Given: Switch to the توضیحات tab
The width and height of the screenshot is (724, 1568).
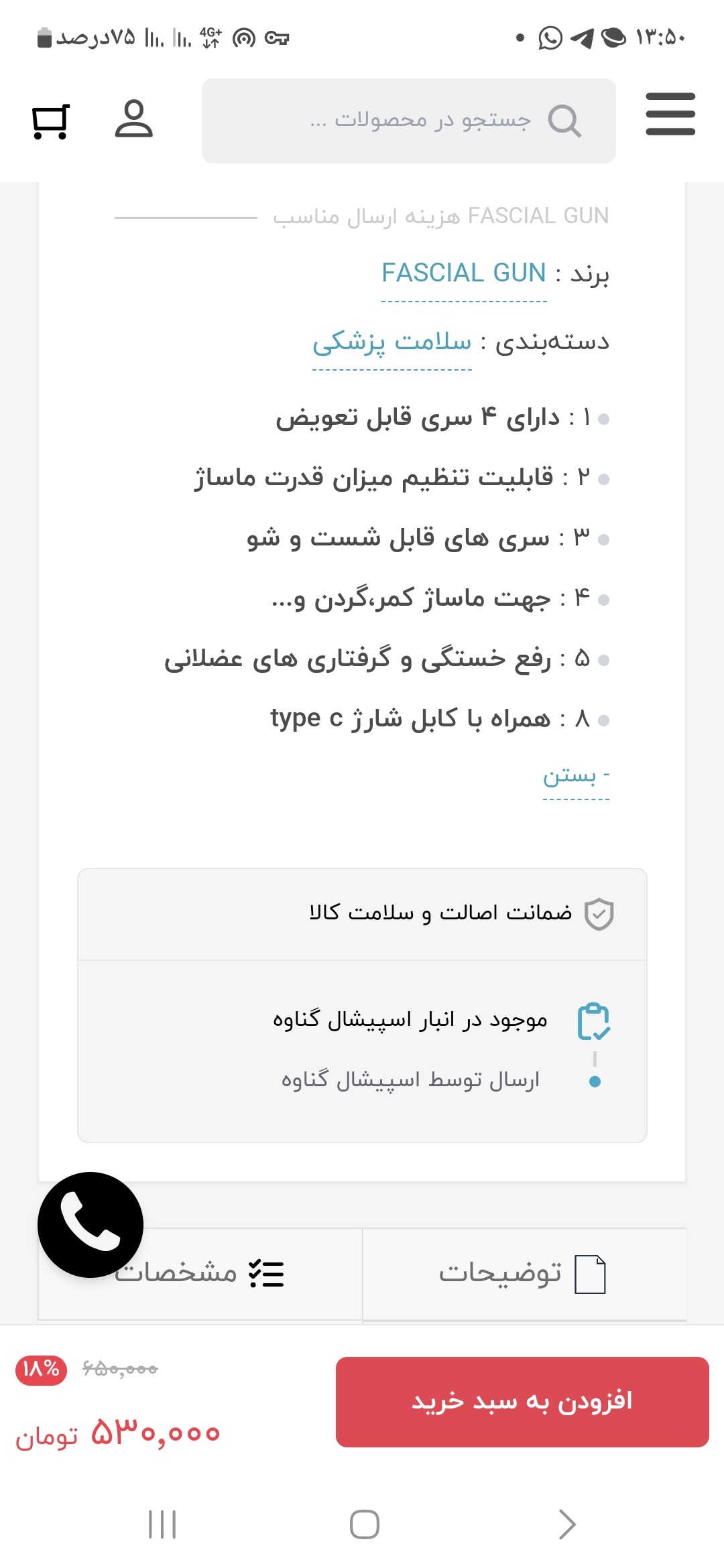Looking at the screenshot, I should tap(524, 1273).
